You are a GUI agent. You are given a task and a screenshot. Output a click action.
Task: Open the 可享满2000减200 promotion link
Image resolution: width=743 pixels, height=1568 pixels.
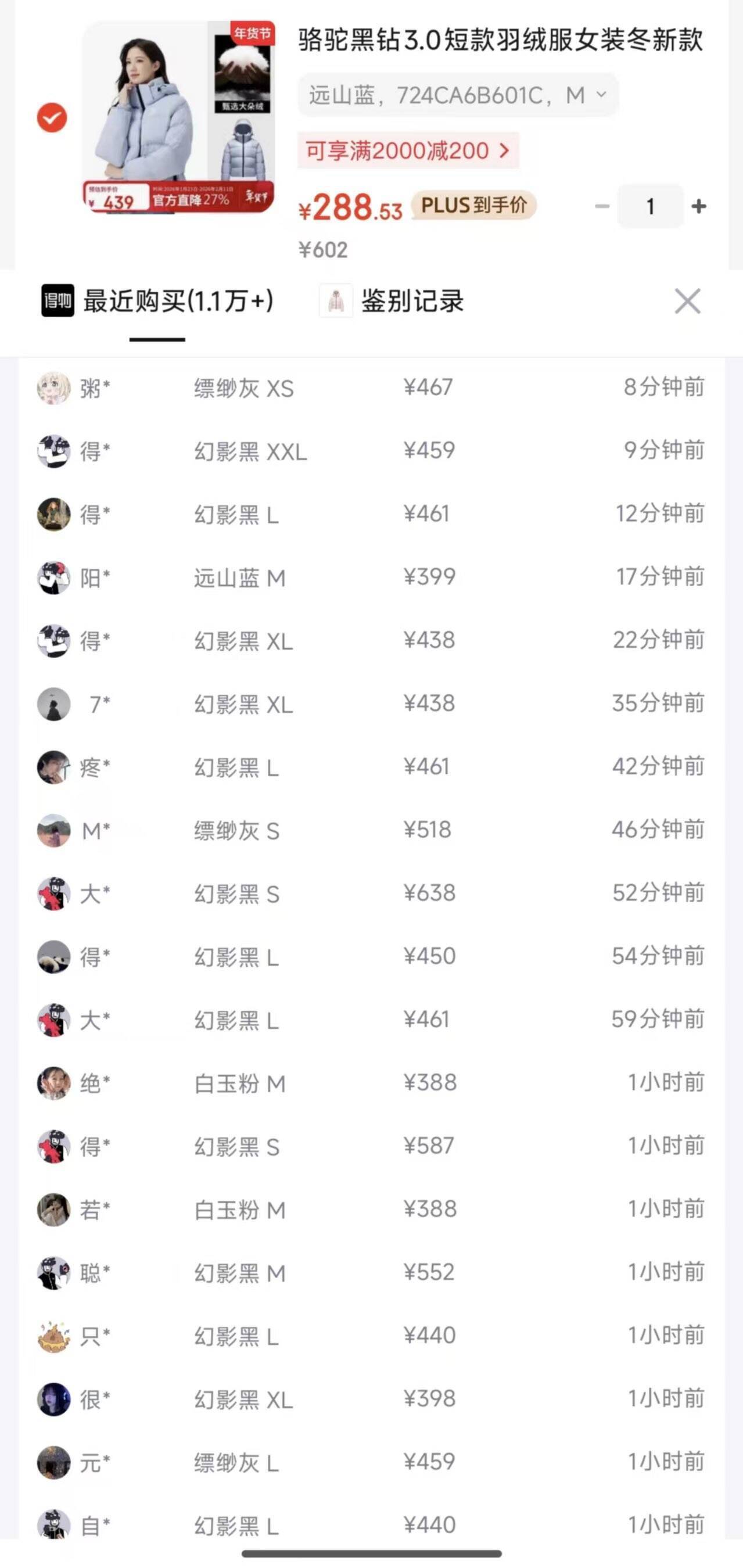pyautogui.click(x=408, y=150)
